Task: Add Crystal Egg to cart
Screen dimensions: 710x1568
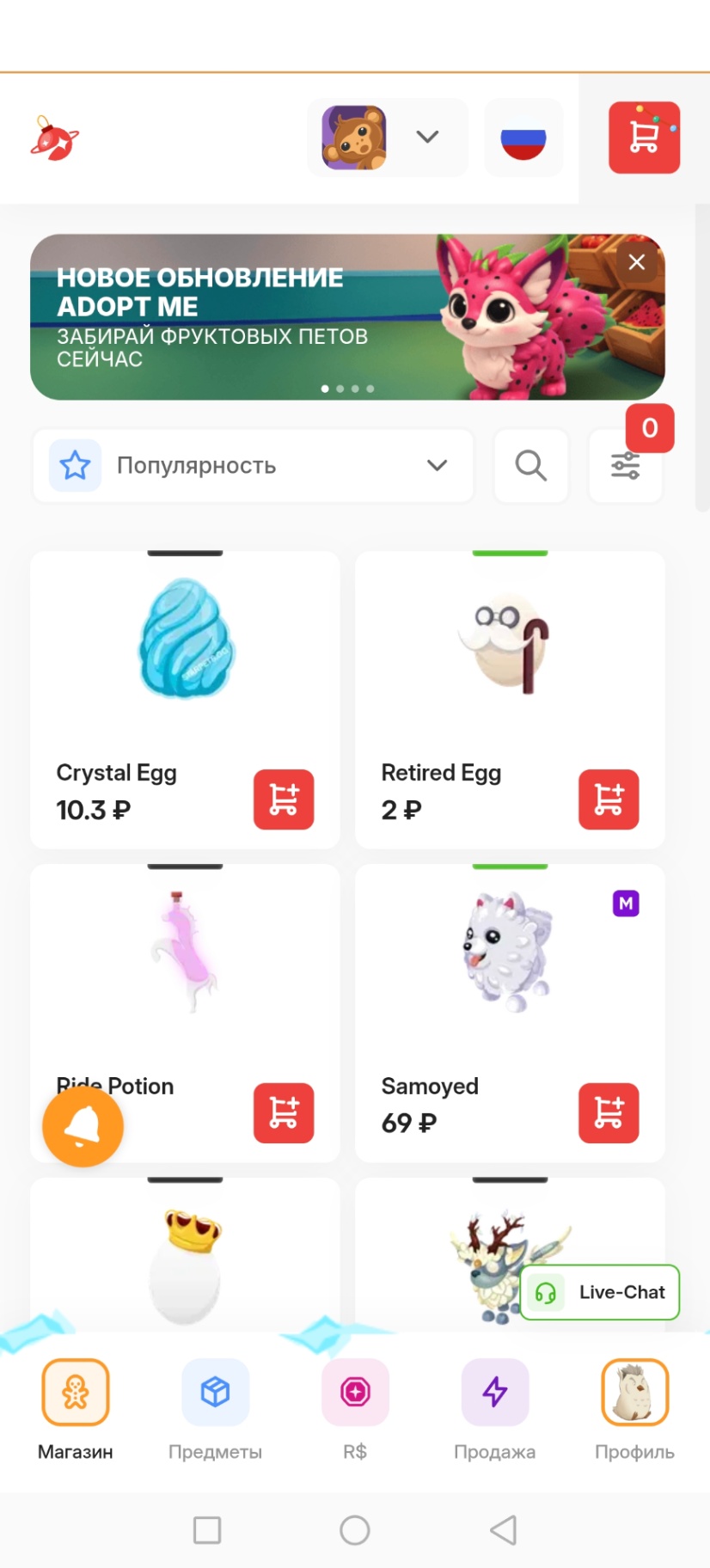Action: [283, 799]
